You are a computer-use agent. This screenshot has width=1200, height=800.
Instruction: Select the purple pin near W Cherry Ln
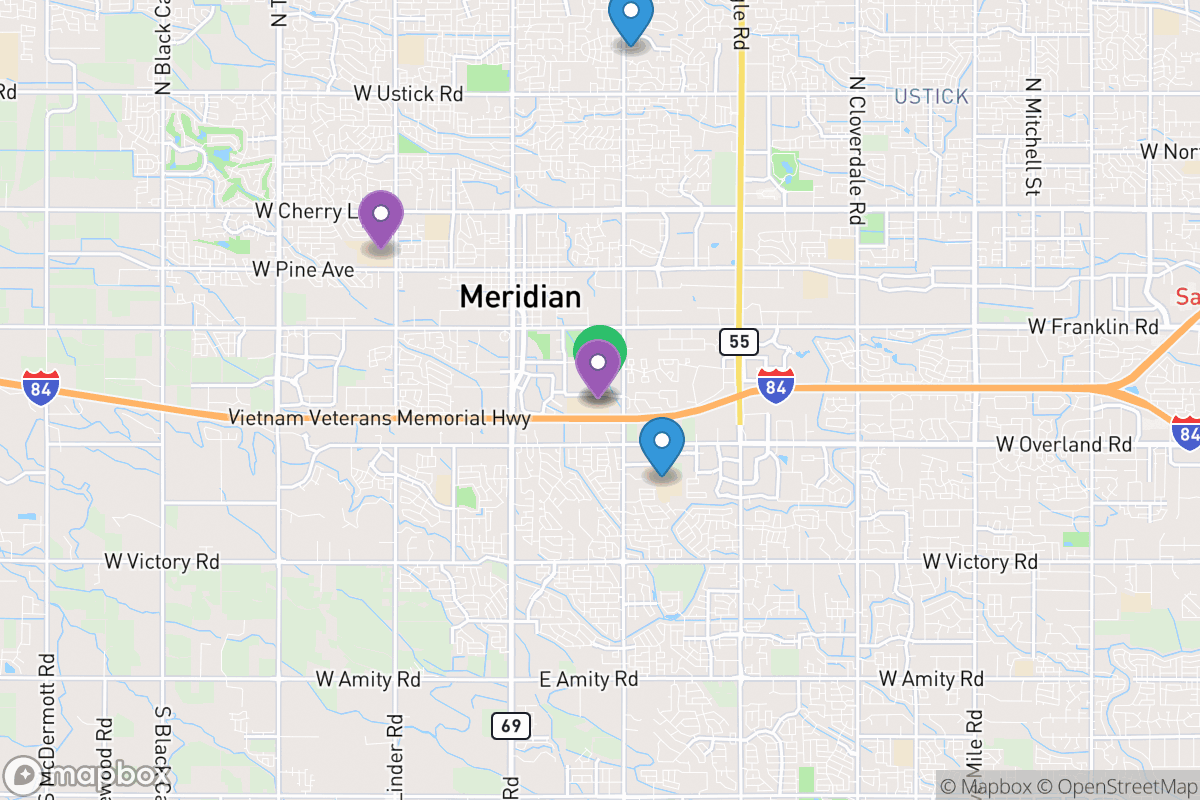pyautogui.click(x=380, y=214)
